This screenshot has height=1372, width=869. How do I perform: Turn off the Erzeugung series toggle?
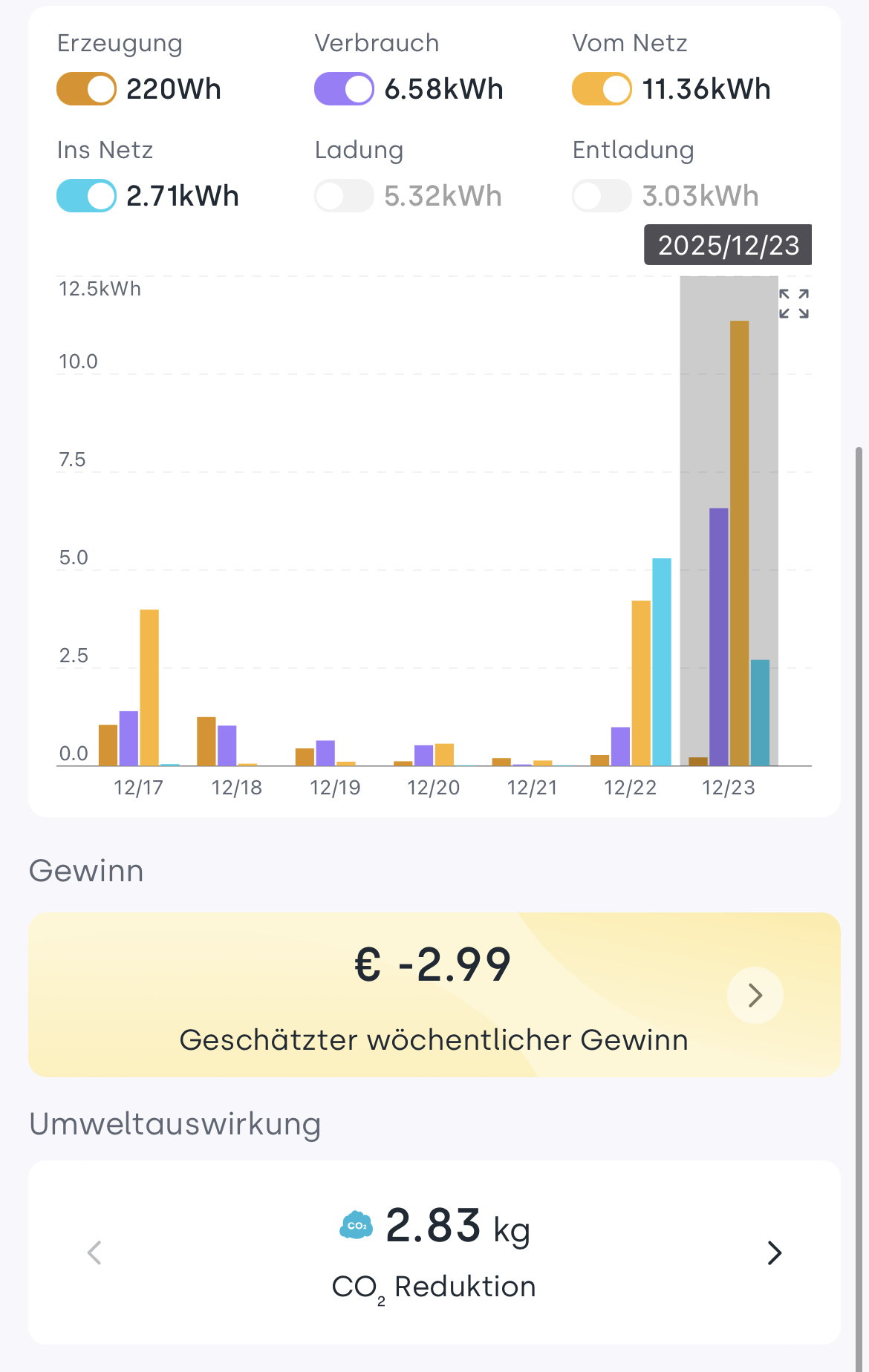click(x=86, y=89)
